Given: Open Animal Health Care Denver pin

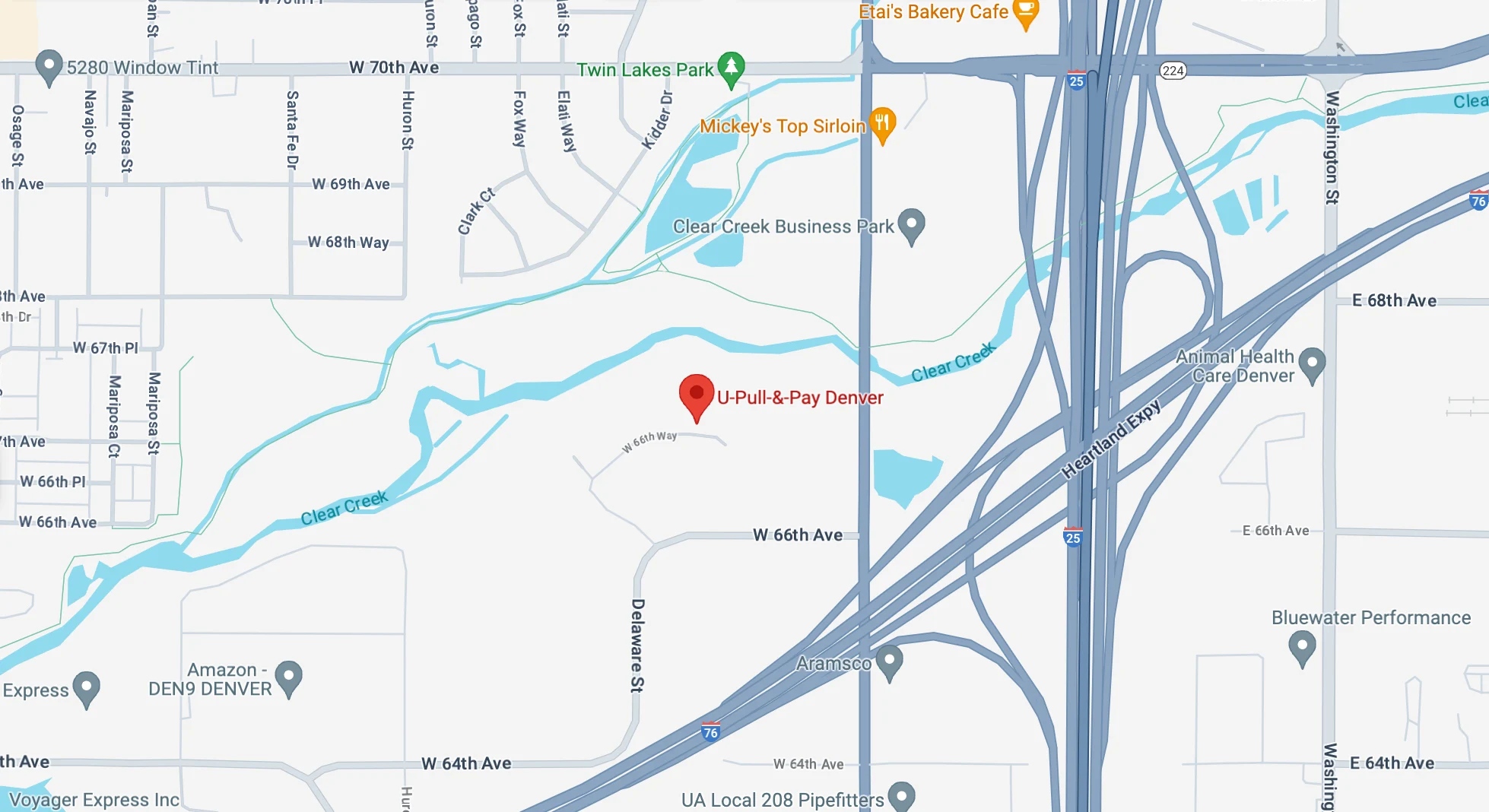Looking at the screenshot, I should 1312,363.
